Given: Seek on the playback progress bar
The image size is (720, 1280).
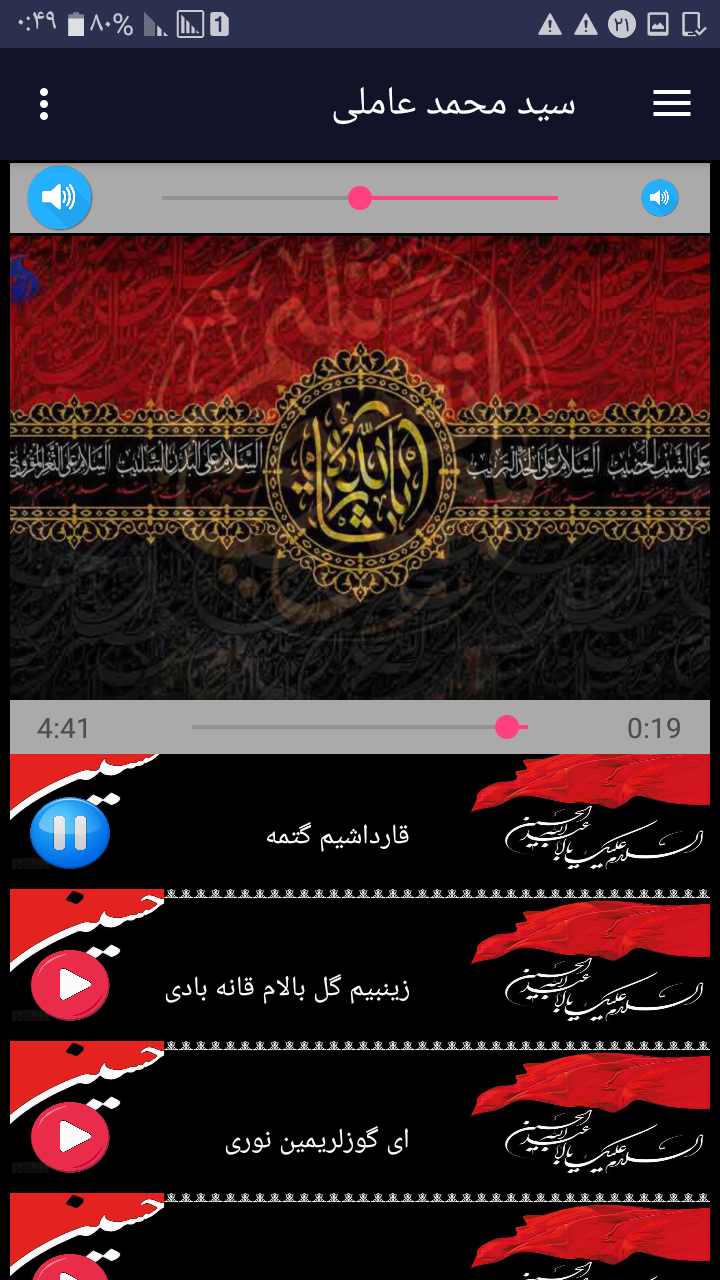Looking at the screenshot, I should pyautogui.click(x=507, y=727).
